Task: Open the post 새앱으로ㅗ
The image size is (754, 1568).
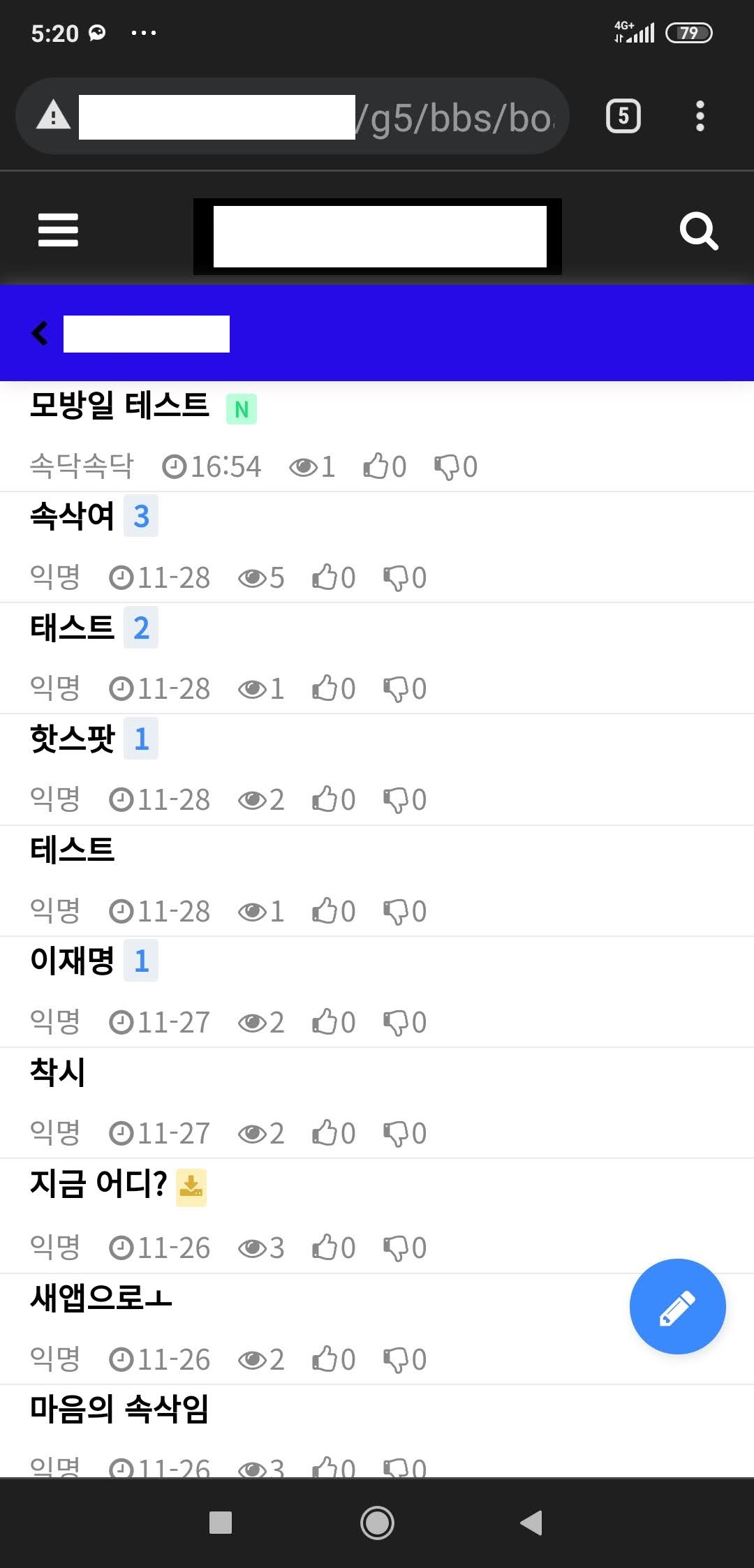Action: click(101, 1298)
